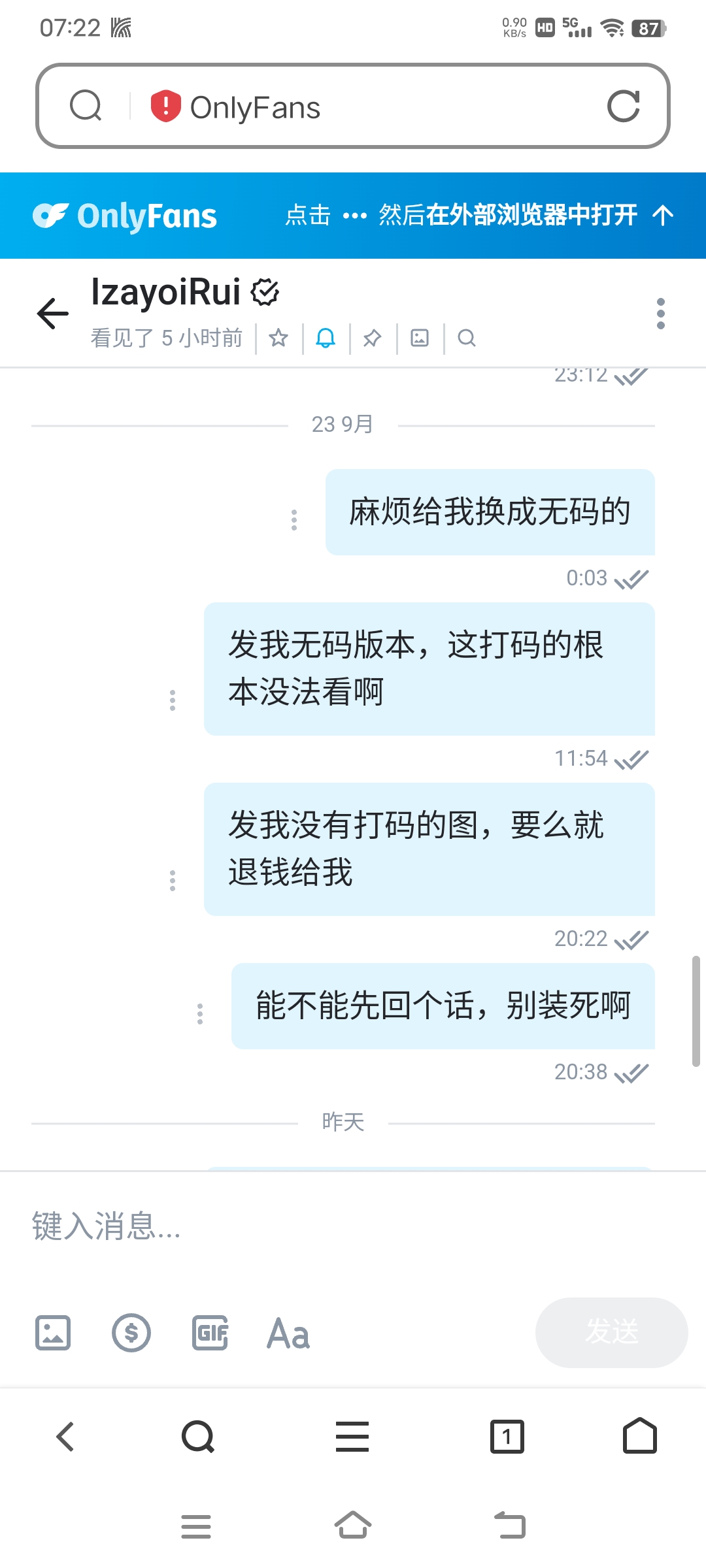Open the send tip dollar icon
The image size is (706, 1568).
point(131,1333)
